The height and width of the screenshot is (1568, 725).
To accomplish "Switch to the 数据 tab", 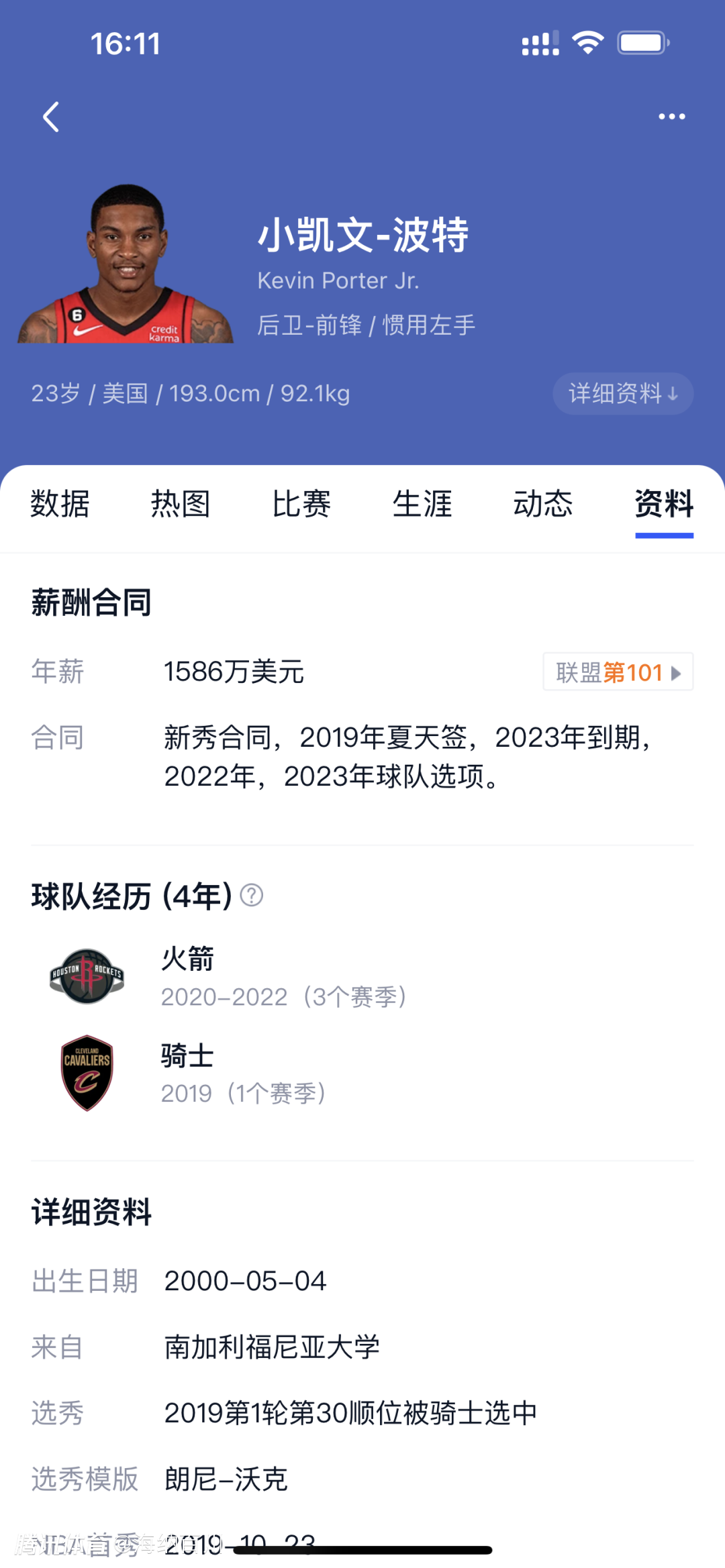I will click(x=60, y=504).
